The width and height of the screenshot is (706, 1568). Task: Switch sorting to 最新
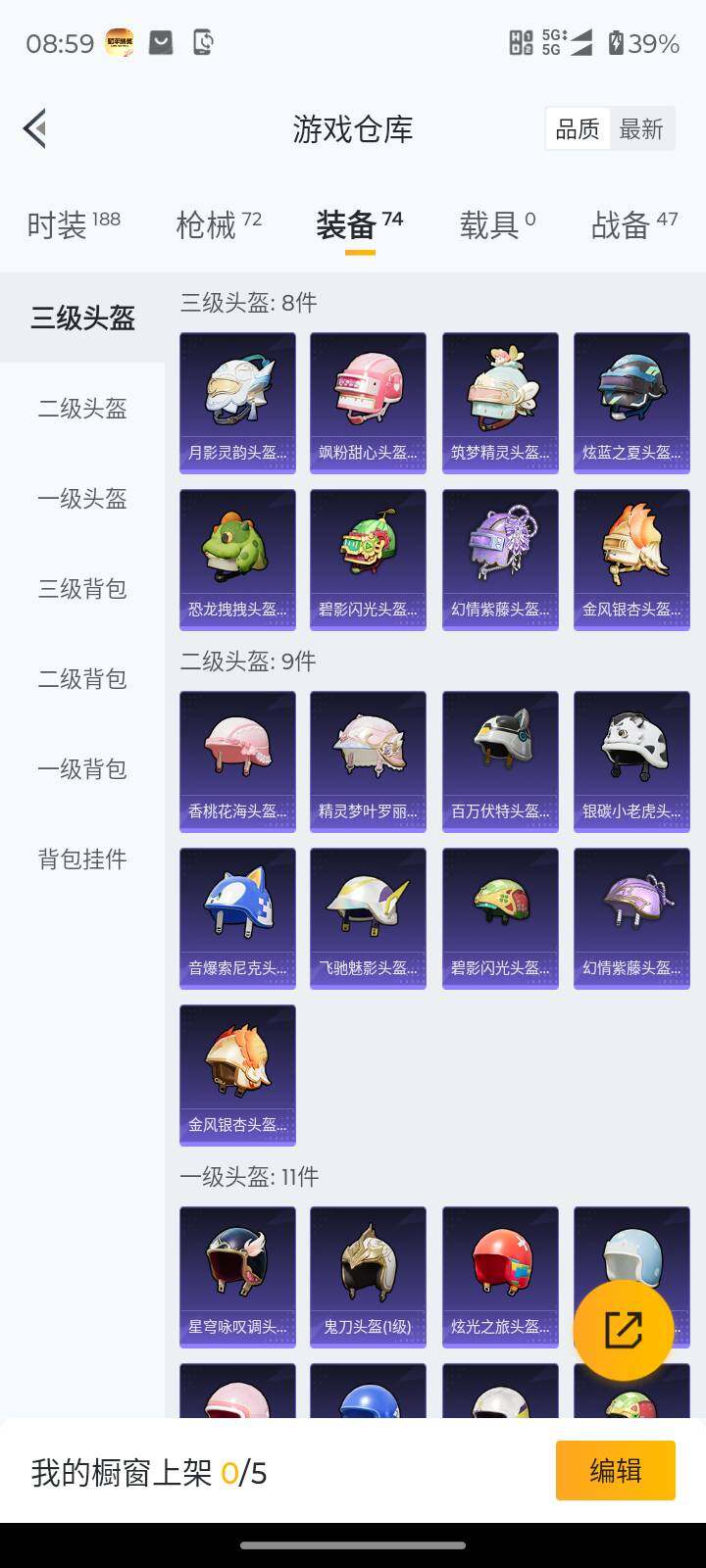coord(642,128)
